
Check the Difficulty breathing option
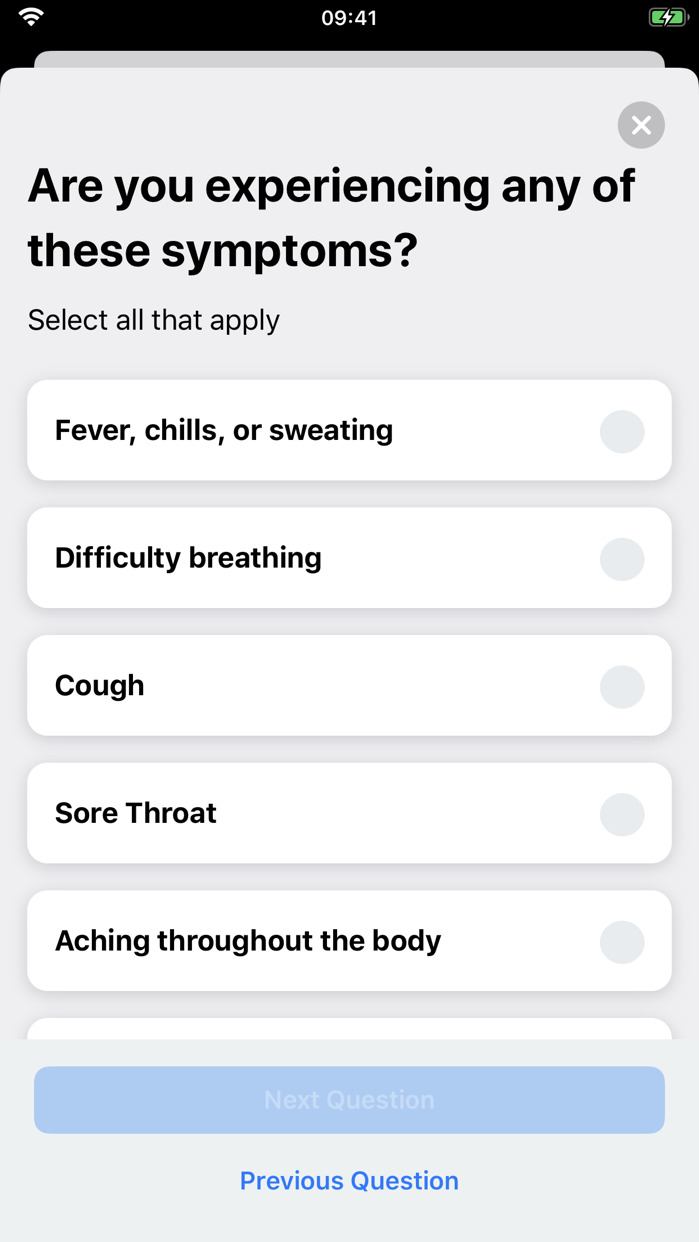click(621, 559)
